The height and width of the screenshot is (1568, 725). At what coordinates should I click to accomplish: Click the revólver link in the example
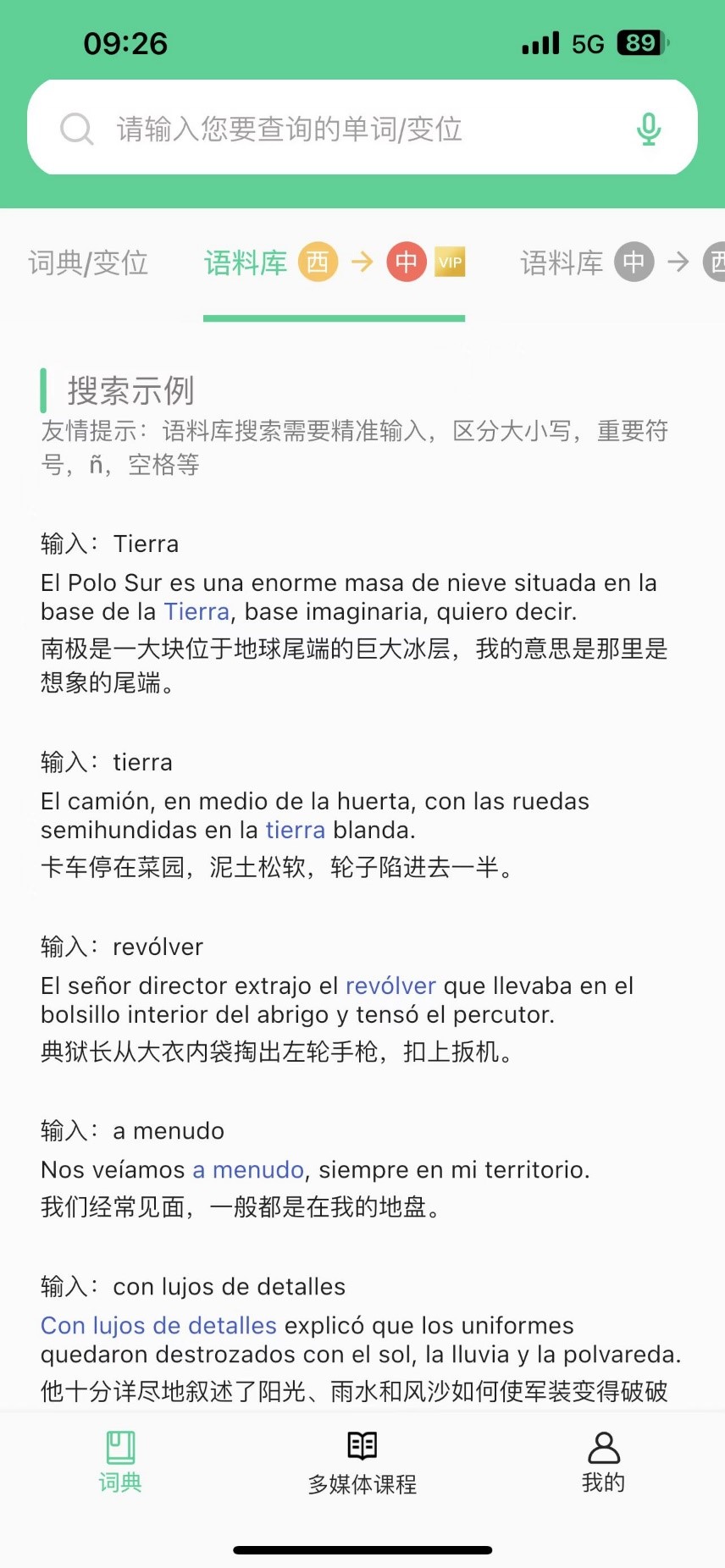[390, 985]
